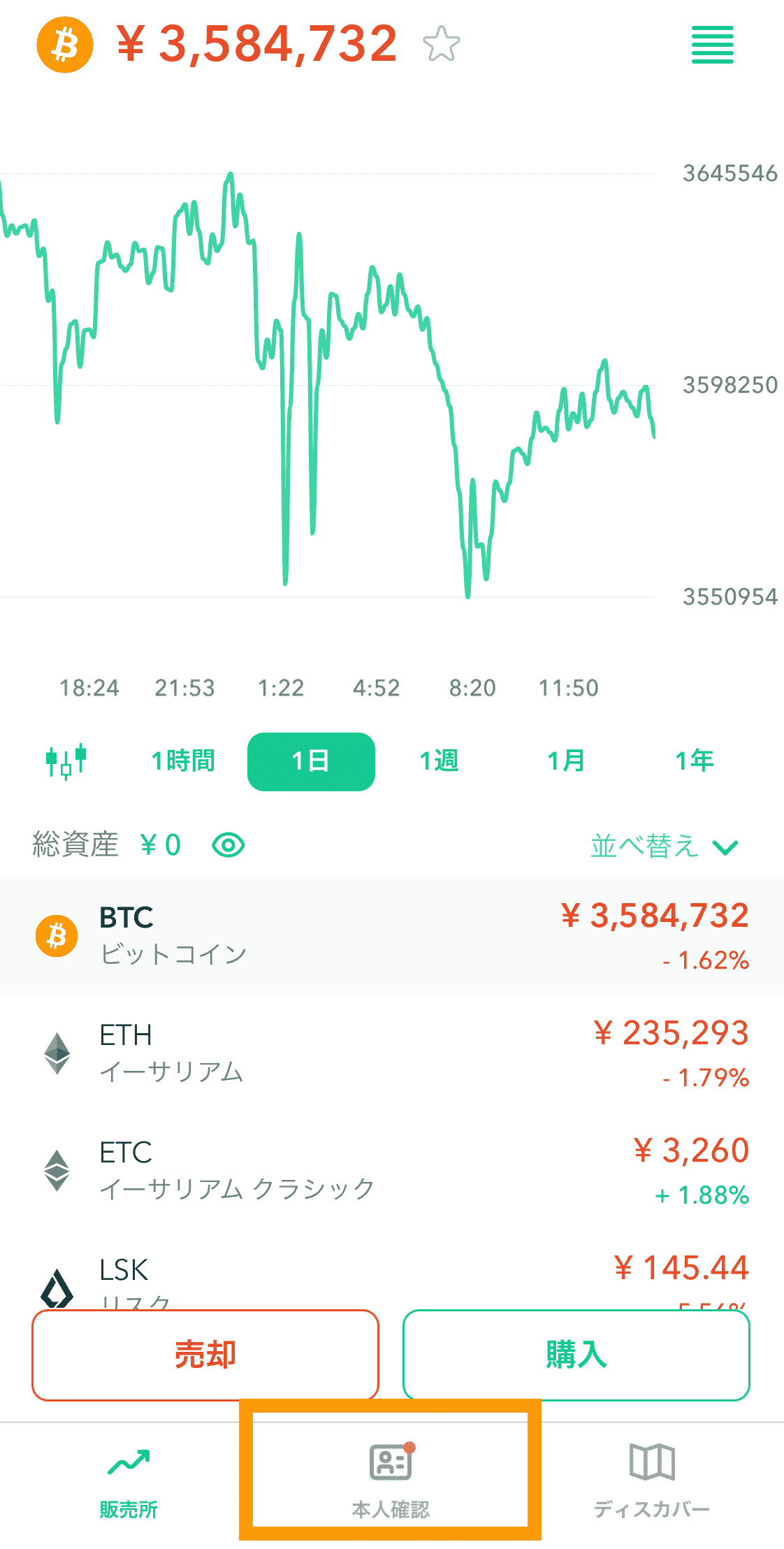The height and width of the screenshot is (1549, 784).
Task: Tap the 購入 buy button
Action: 576,1355
